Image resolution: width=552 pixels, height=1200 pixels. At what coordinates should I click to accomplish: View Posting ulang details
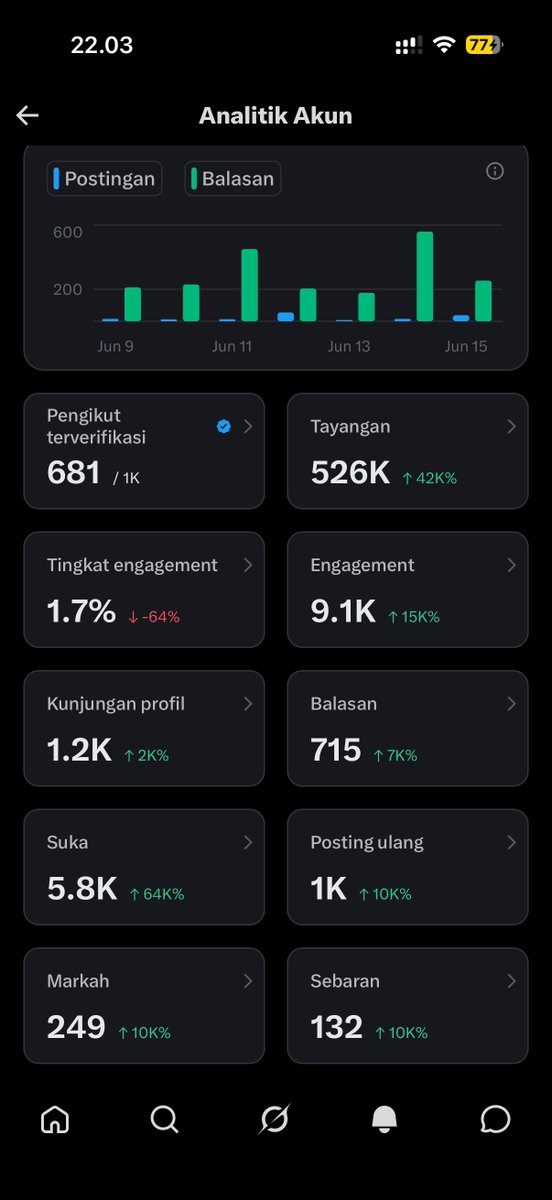click(x=408, y=867)
